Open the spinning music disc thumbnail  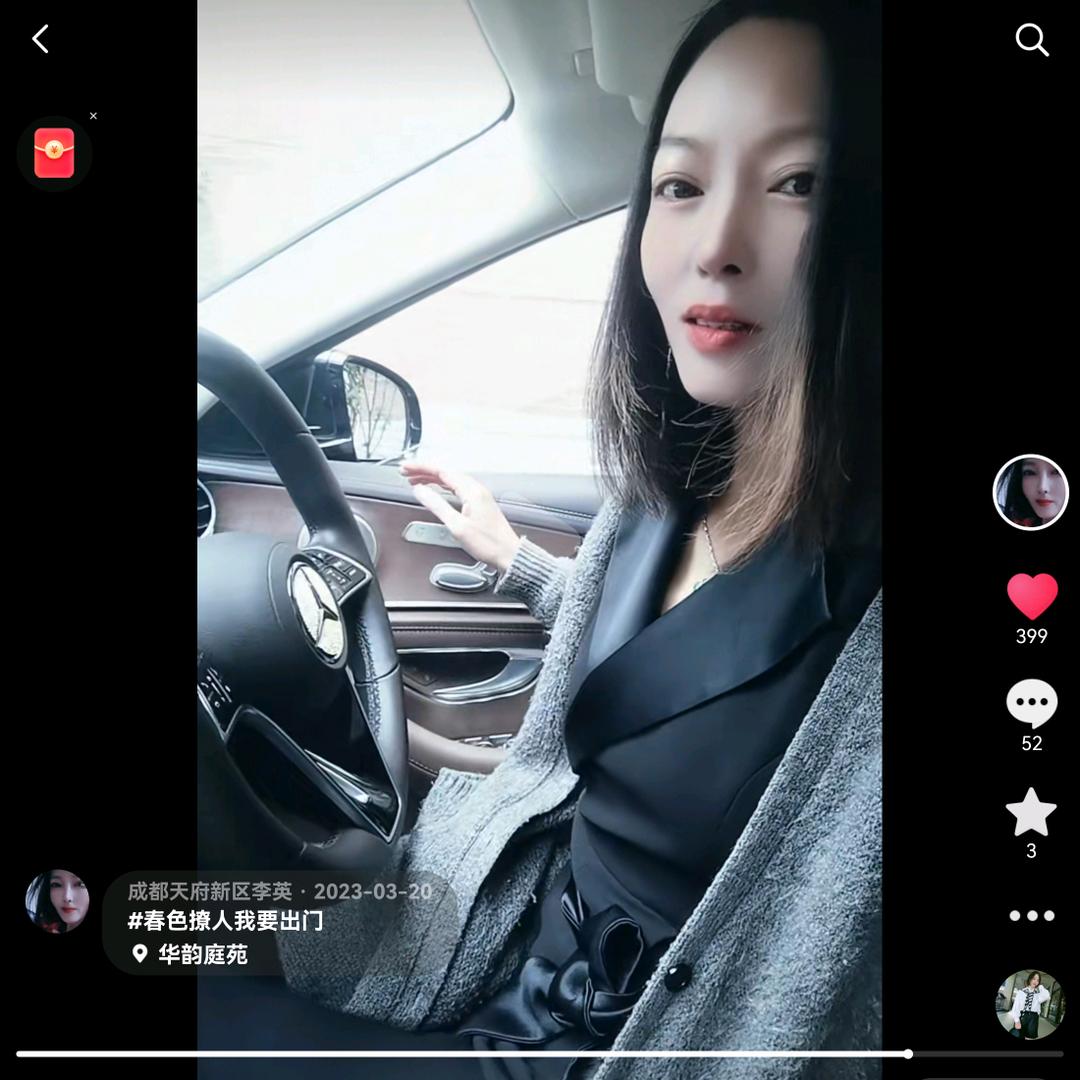(x=1029, y=1004)
